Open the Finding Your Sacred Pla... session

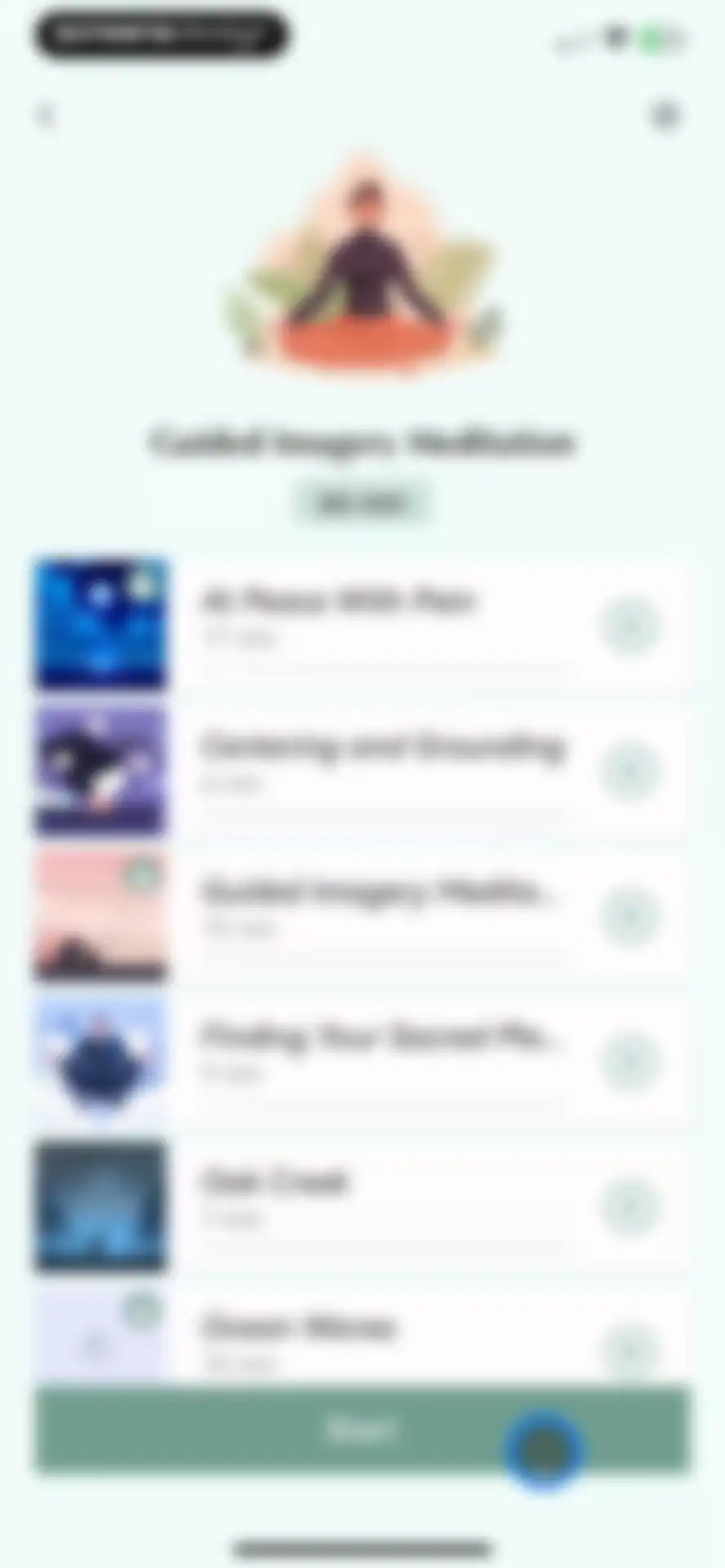pyautogui.click(x=361, y=1061)
